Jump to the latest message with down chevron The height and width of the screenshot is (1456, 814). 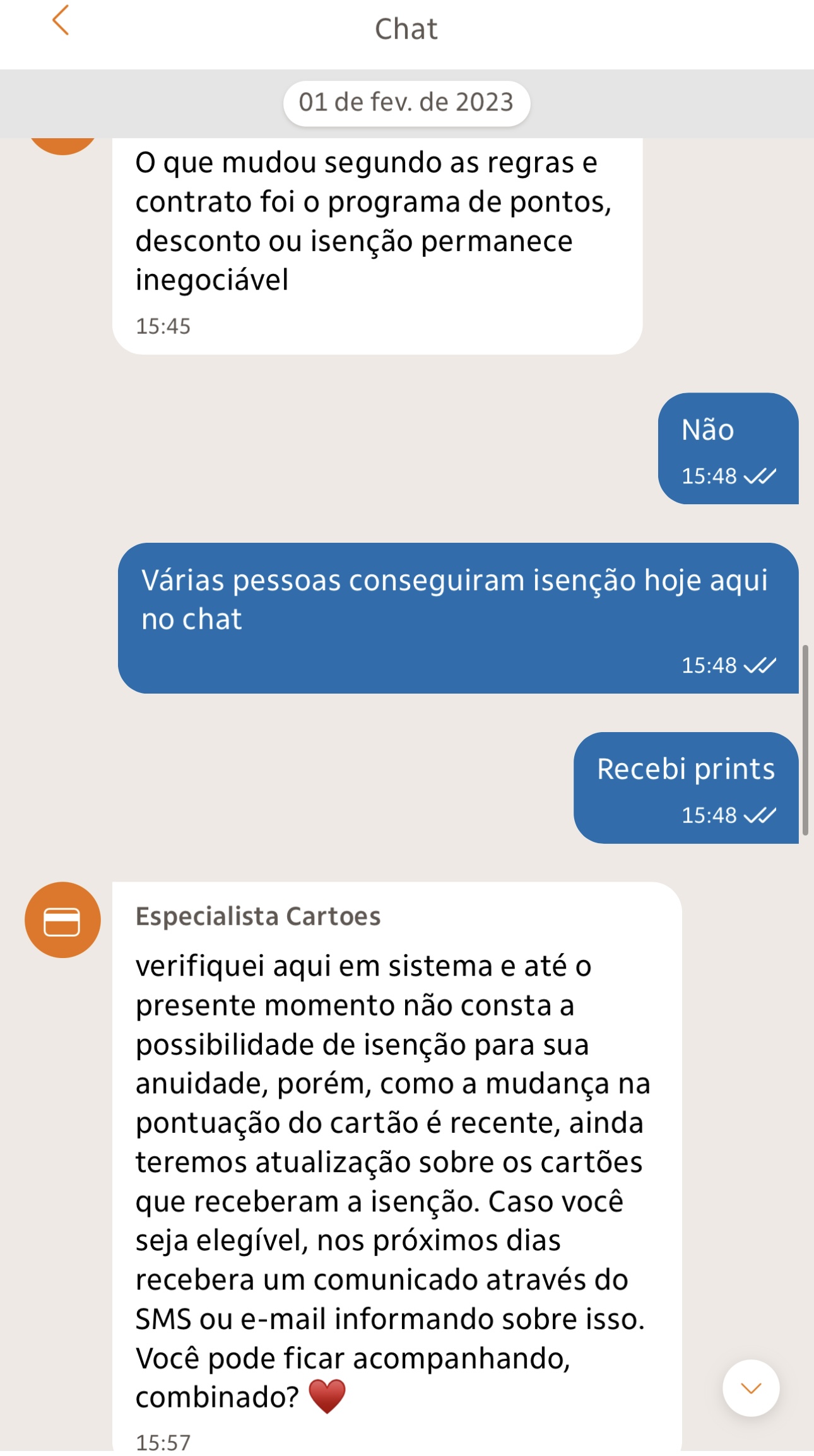click(x=751, y=1388)
